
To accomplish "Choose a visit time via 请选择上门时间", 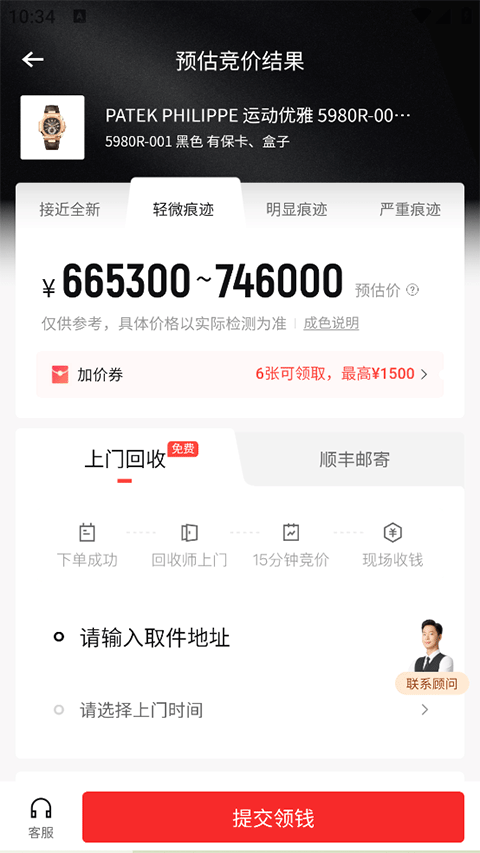I will point(240,710).
